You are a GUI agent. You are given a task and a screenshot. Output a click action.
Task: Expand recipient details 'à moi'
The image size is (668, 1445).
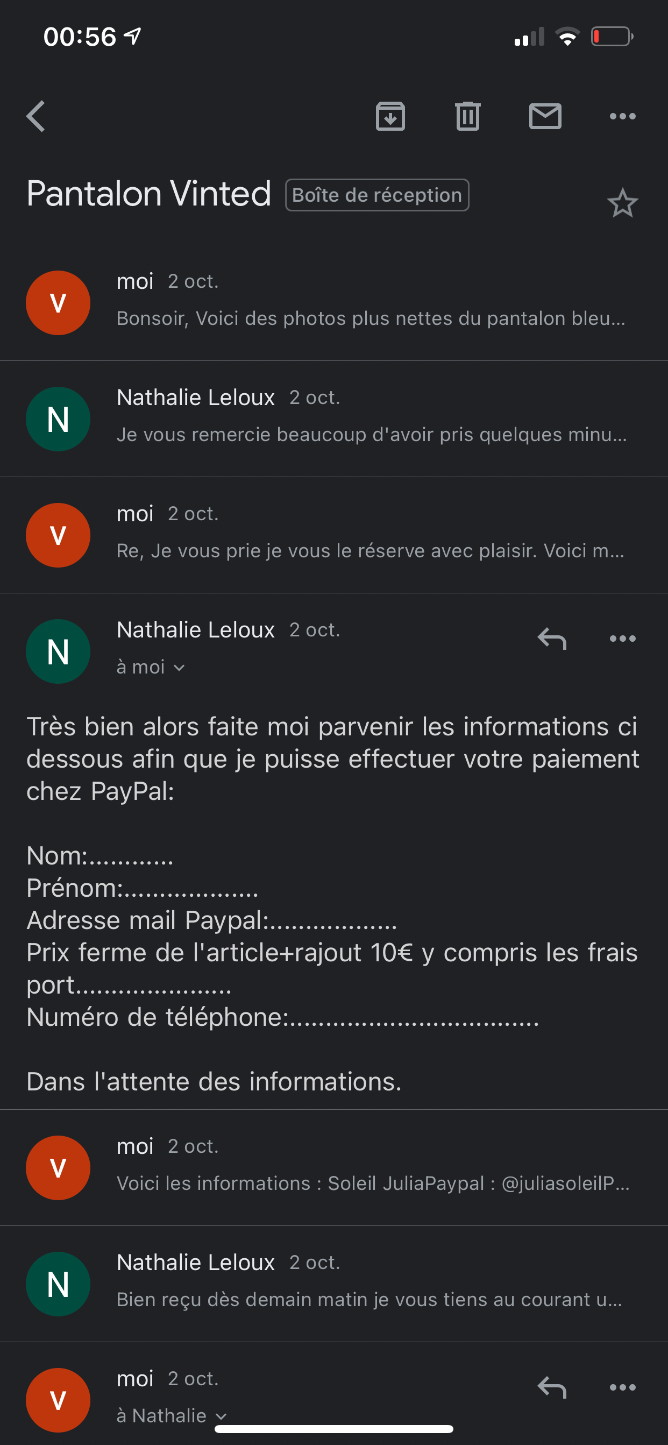coord(151,667)
